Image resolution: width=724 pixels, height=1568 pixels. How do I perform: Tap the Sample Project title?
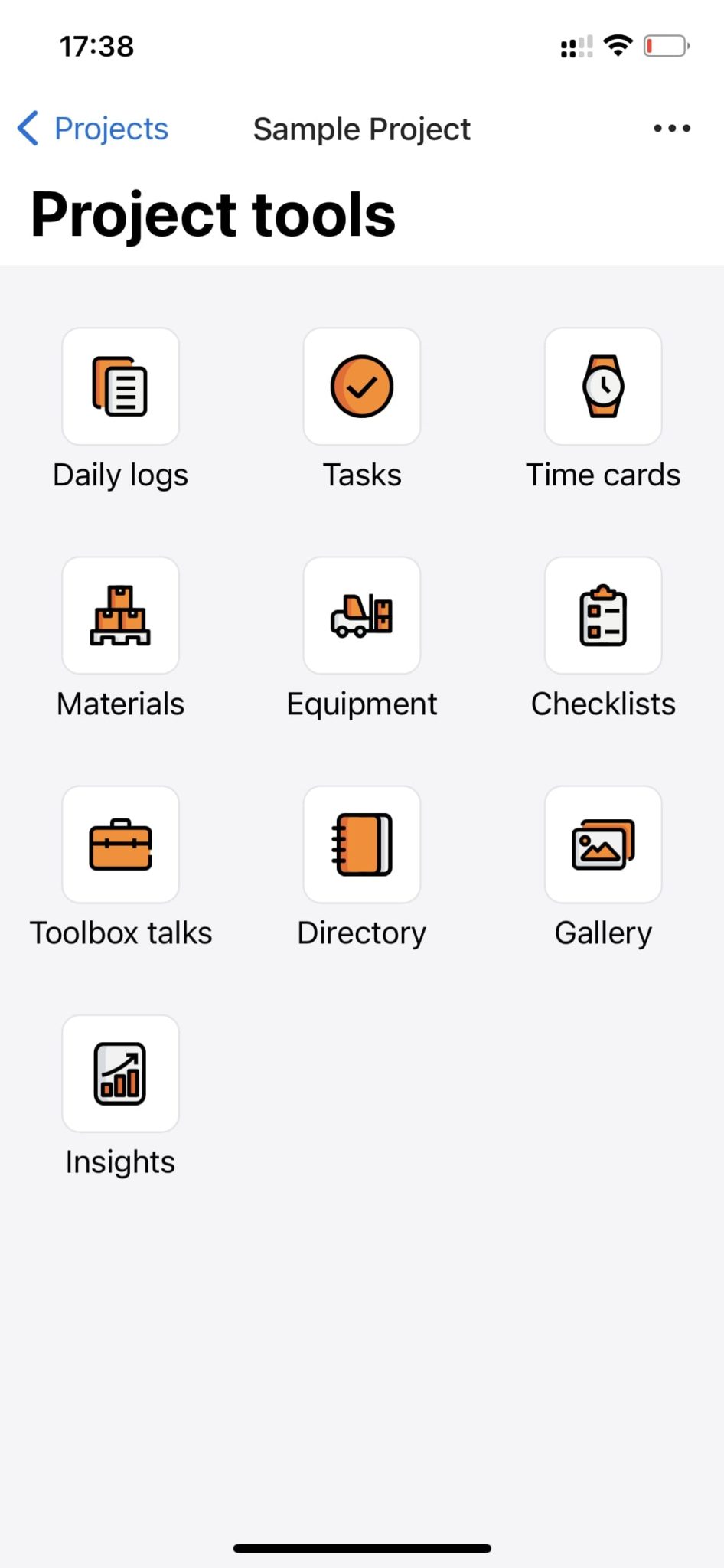(x=361, y=129)
